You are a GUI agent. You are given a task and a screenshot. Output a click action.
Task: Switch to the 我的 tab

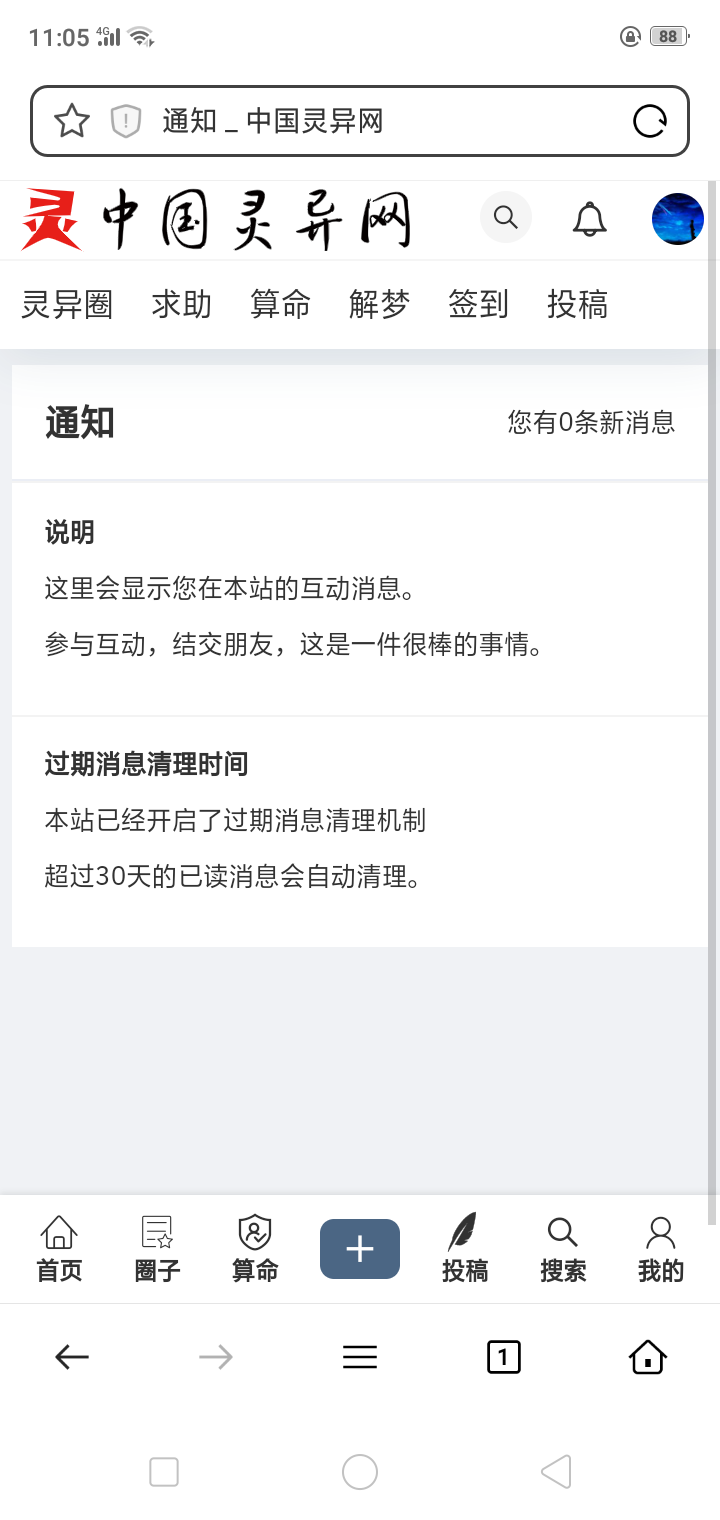click(x=661, y=1249)
